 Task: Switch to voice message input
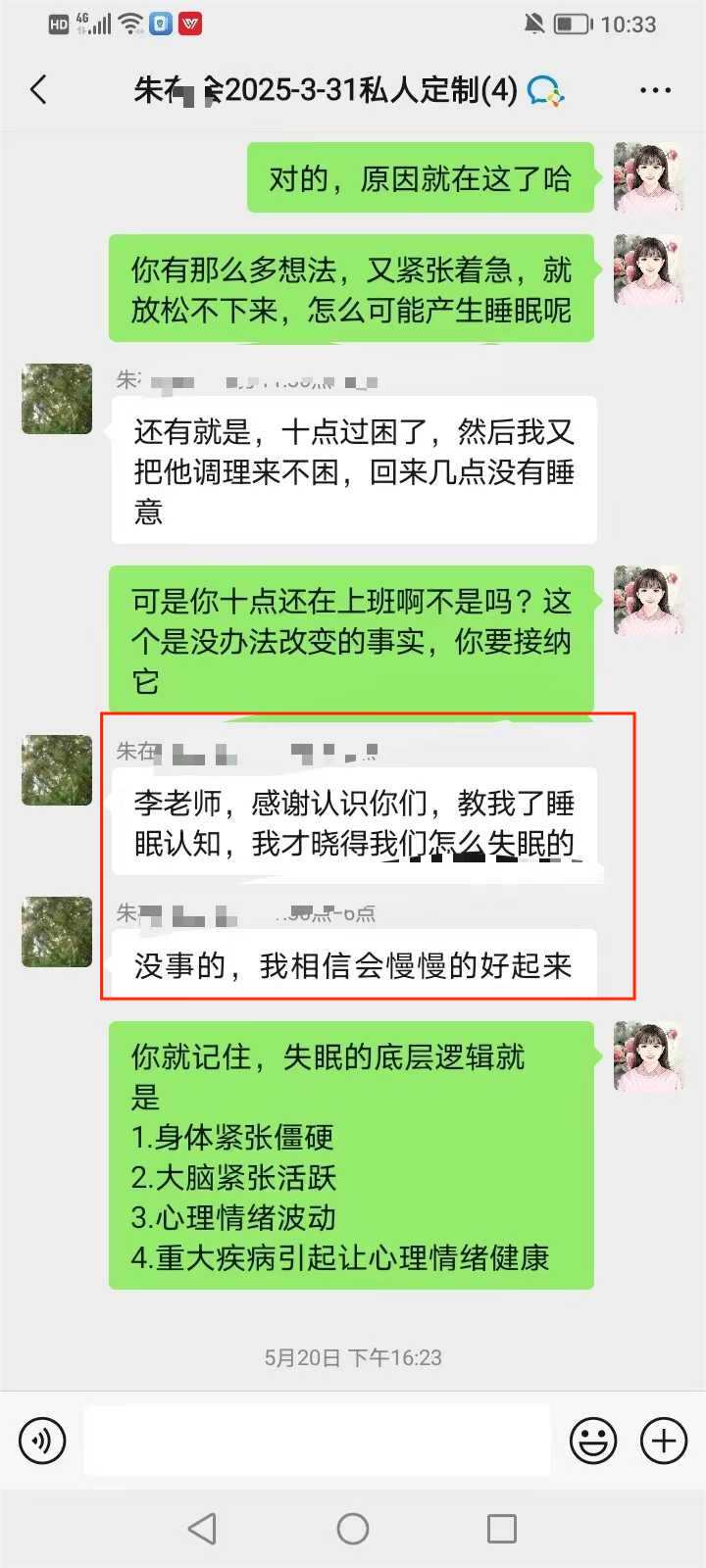click(x=42, y=1441)
